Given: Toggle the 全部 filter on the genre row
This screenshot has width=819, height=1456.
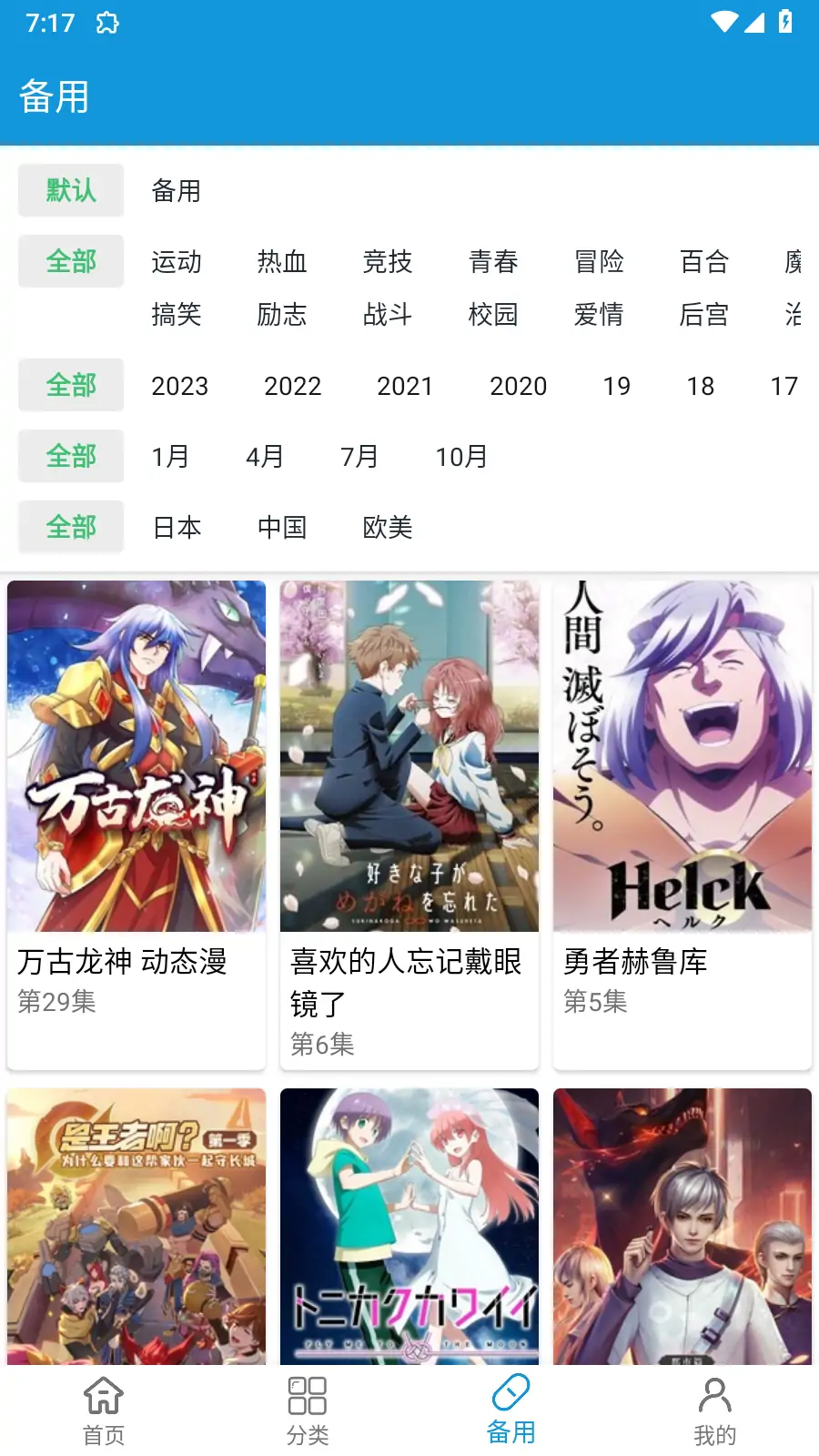Looking at the screenshot, I should (71, 261).
